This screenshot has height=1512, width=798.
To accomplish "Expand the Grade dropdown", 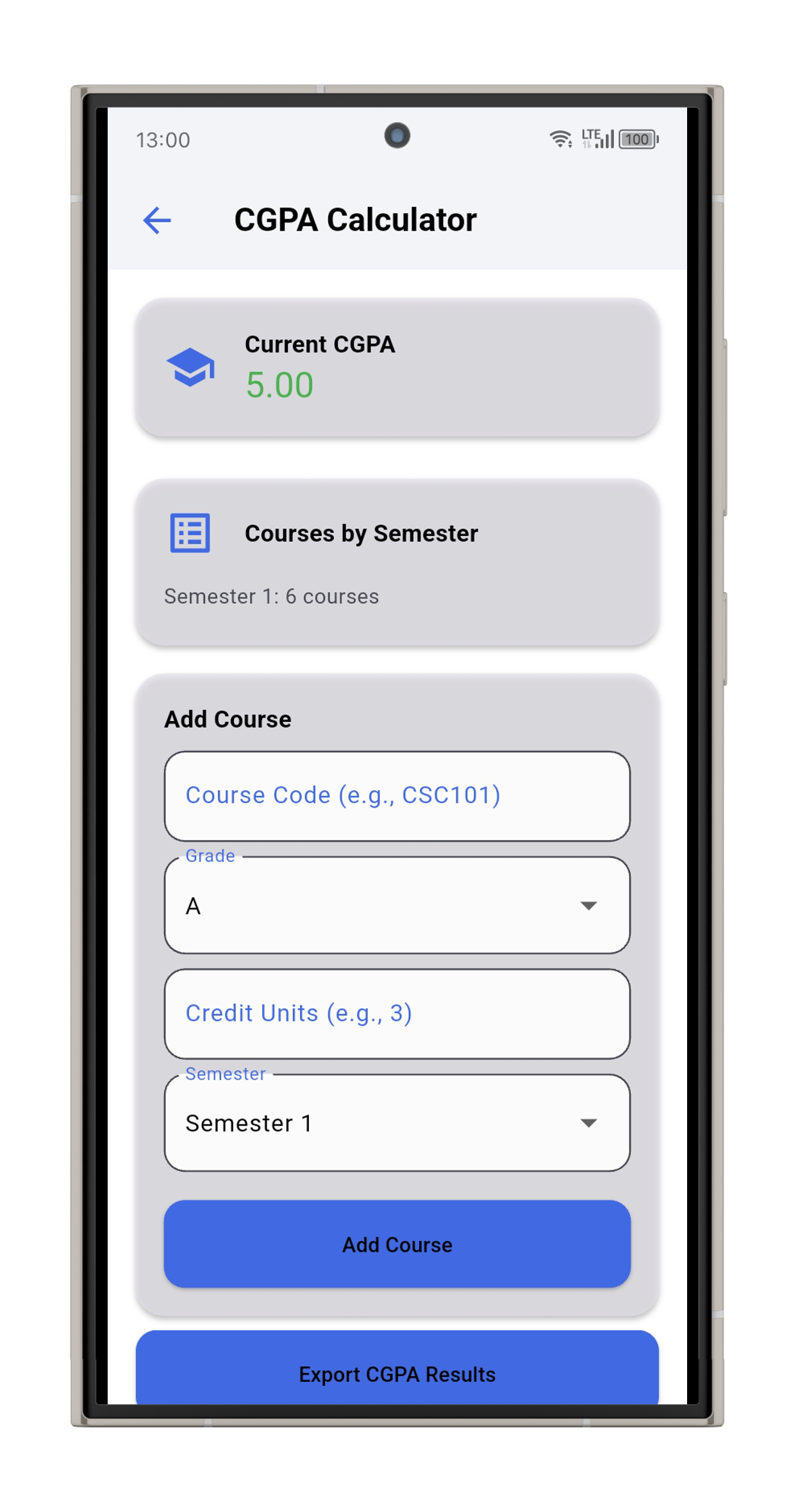I will coord(397,906).
